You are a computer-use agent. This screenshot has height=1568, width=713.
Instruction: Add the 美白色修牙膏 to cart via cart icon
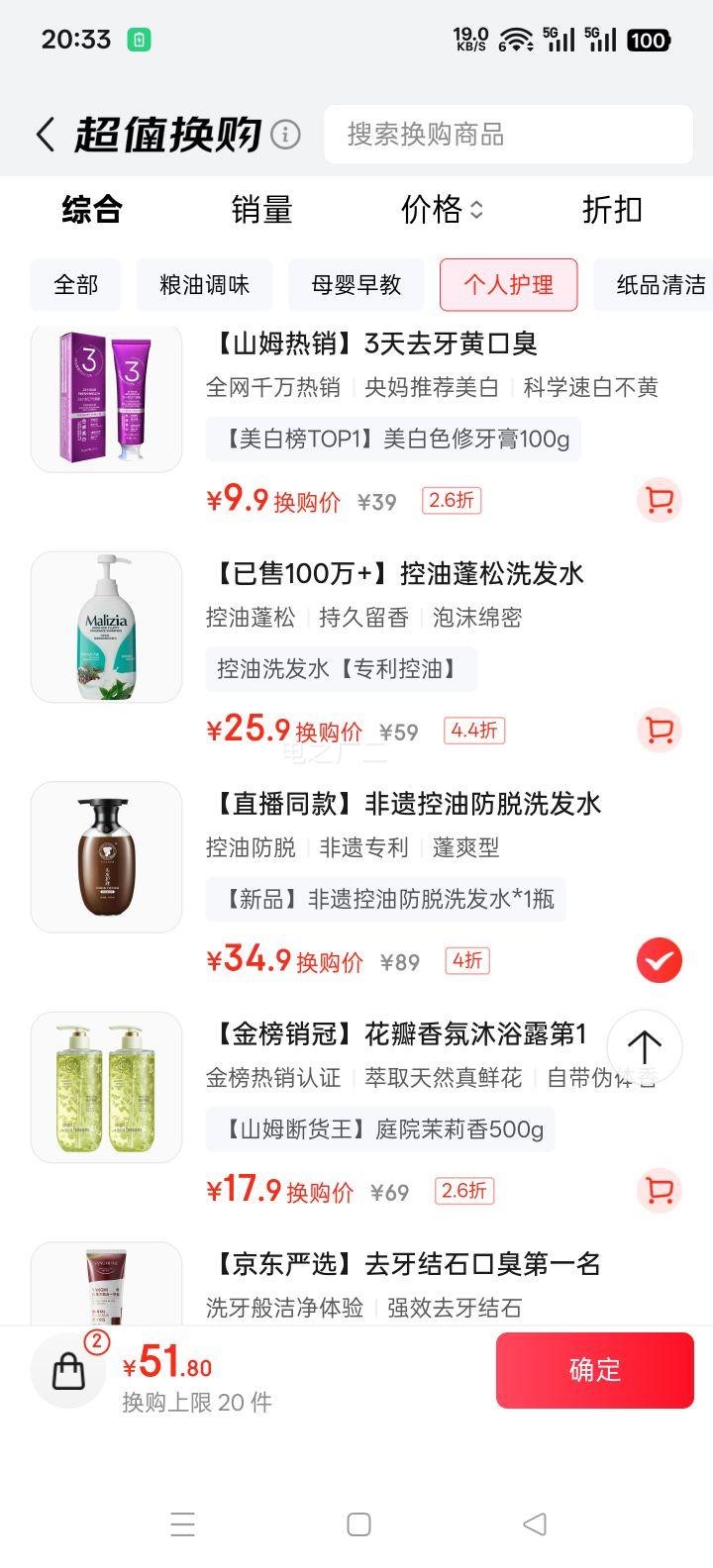click(x=659, y=501)
